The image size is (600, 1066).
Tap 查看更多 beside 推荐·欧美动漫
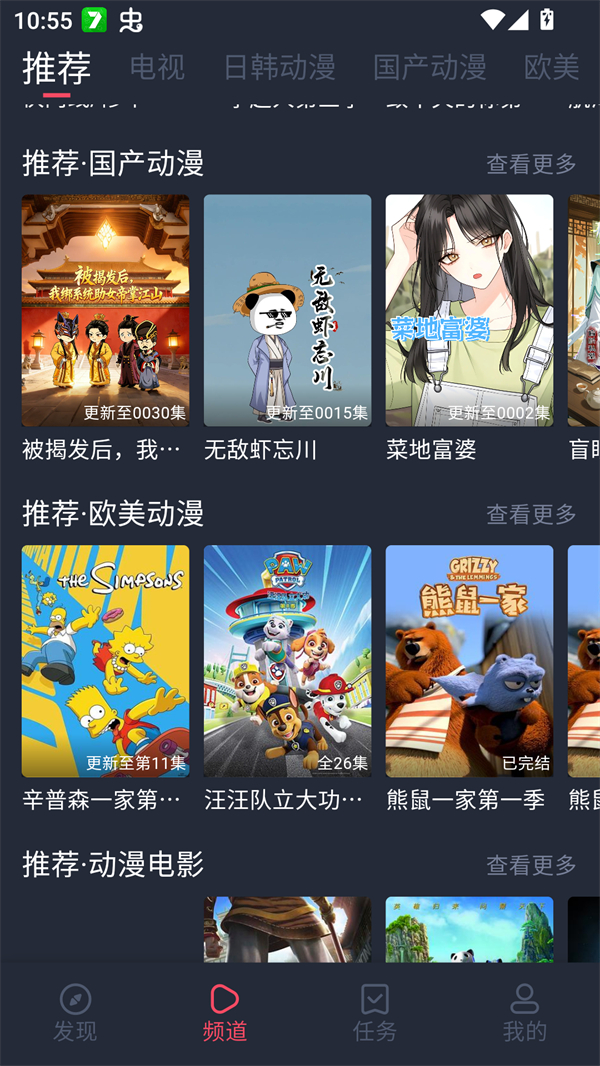pyautogui.click(x=531, y=514)
